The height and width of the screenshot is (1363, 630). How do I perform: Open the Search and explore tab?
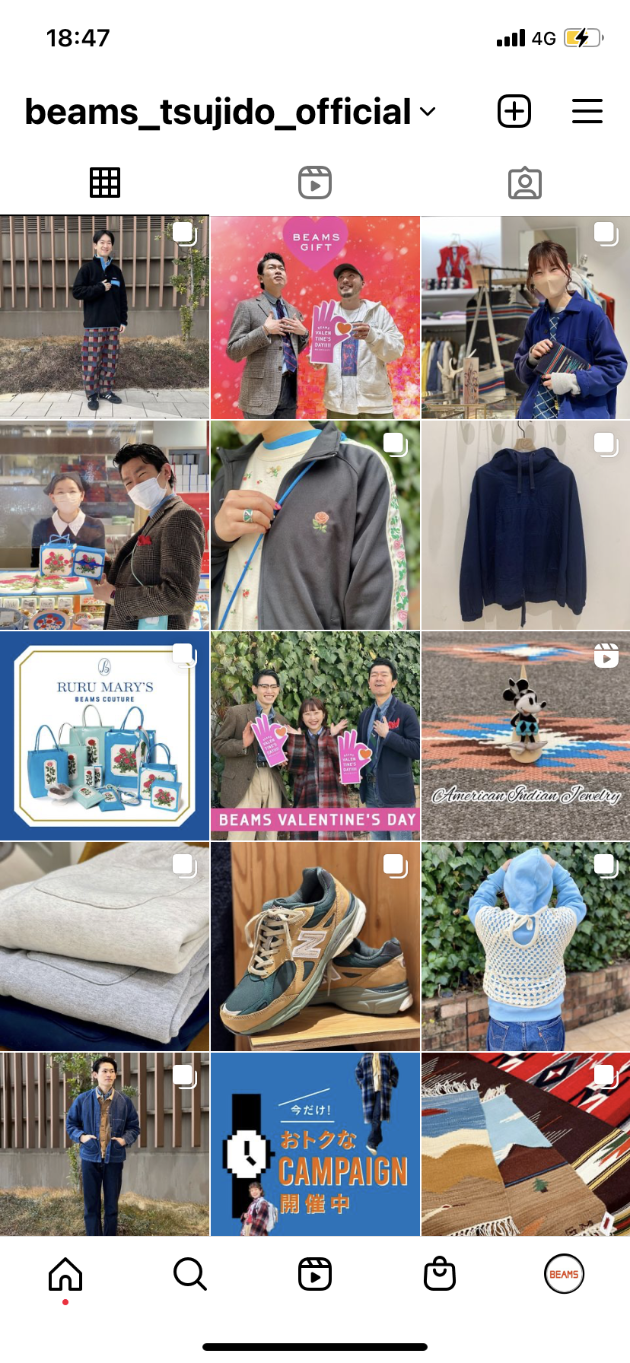pos(189,1274)
